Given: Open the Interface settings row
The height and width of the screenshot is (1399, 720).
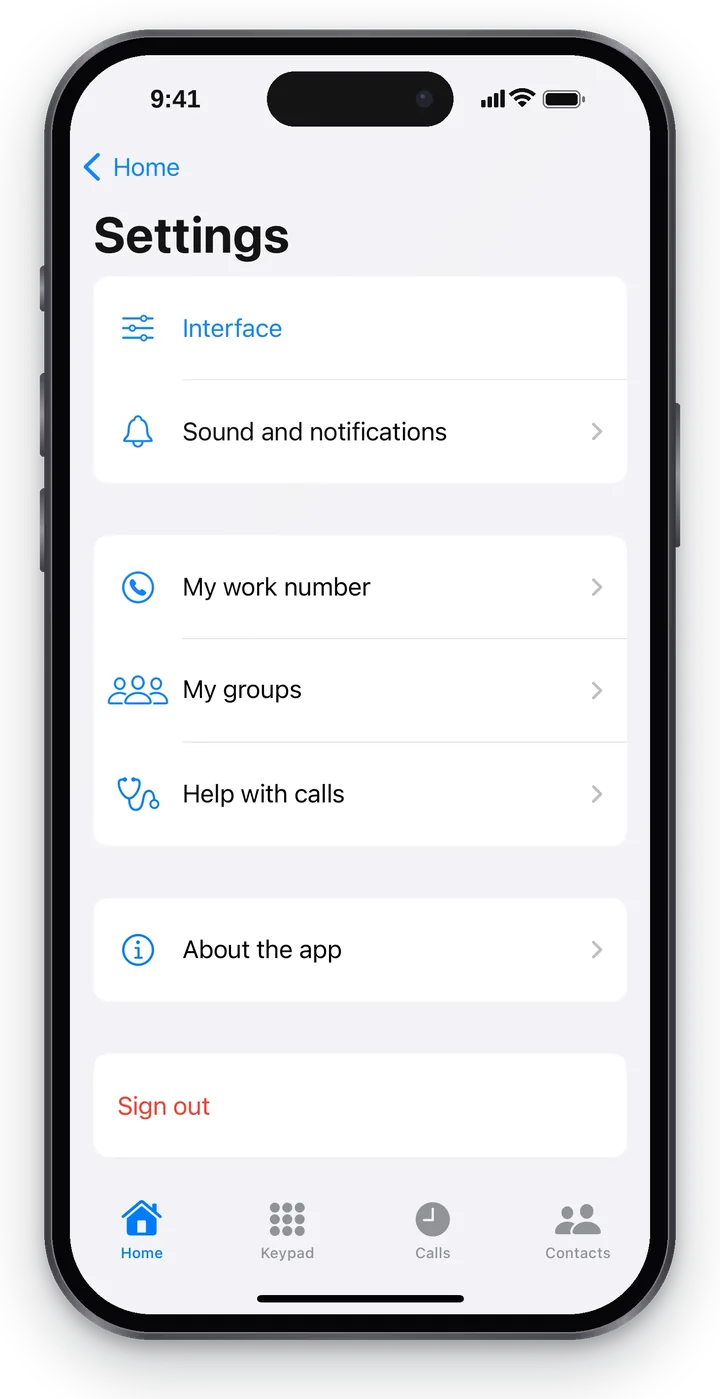Looking at the screenshot, I should [360, 328].
